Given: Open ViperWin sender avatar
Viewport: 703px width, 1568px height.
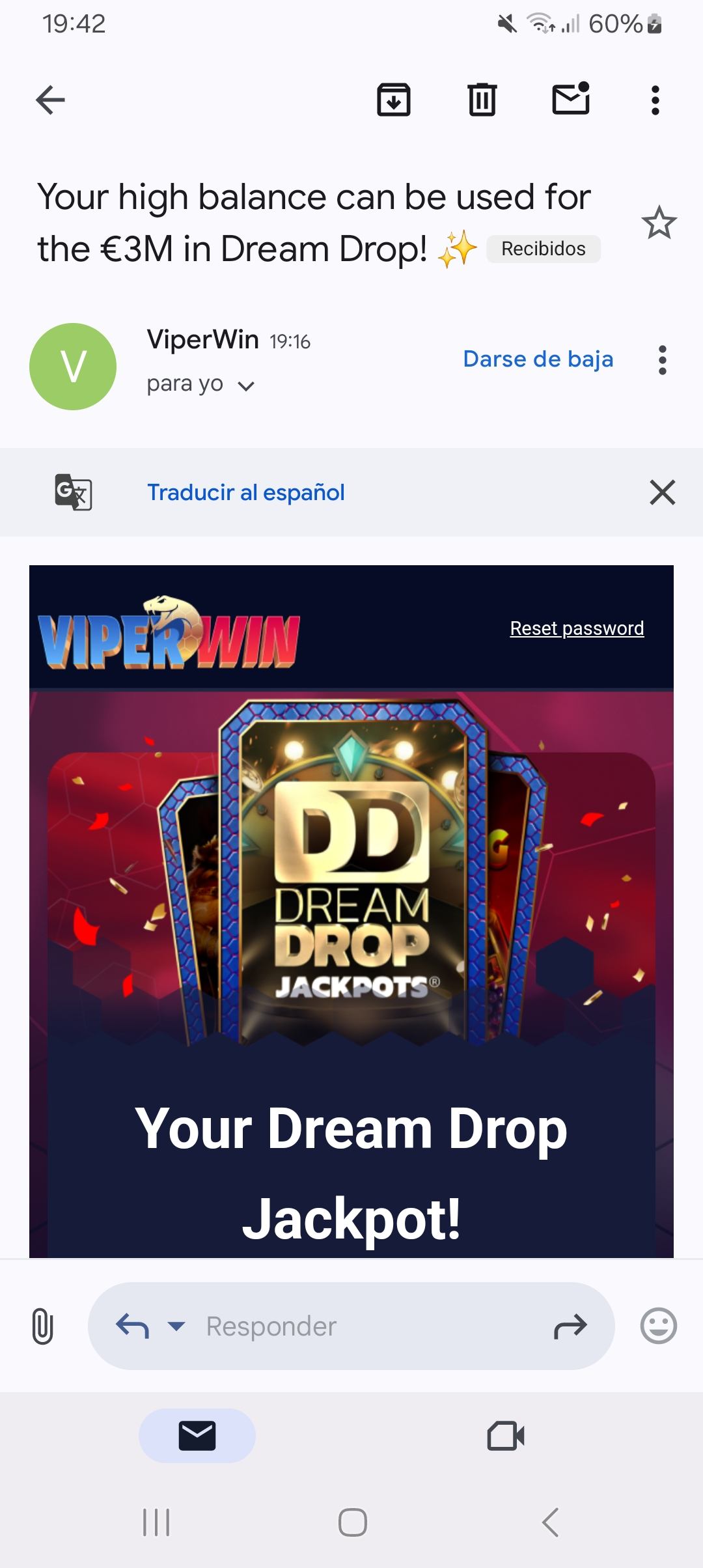Looking at the screenshot, I should click(73, 367).
